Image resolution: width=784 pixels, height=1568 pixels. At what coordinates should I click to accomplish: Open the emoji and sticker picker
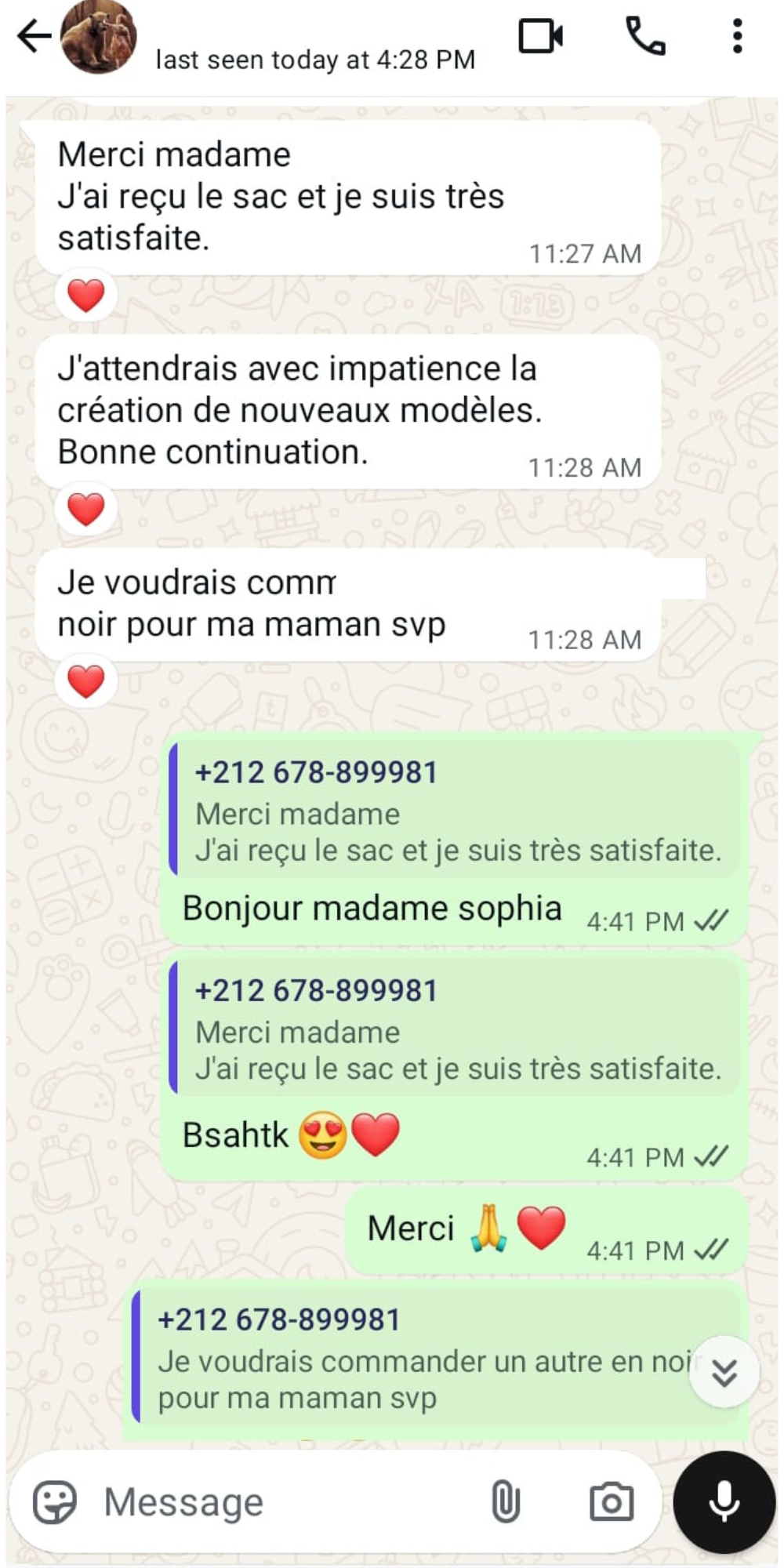(x=55, y=1501)
